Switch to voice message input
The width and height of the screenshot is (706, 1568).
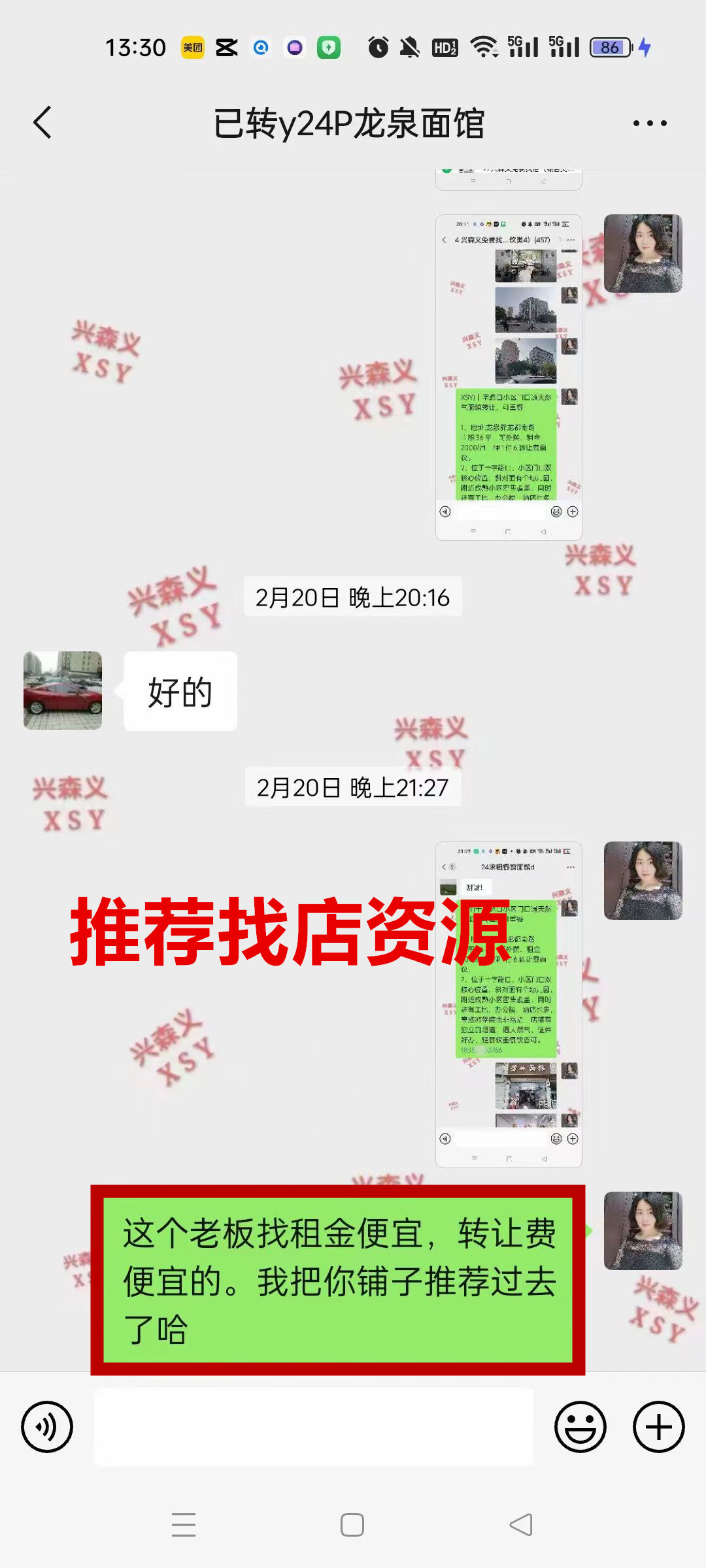(47, 1427)
